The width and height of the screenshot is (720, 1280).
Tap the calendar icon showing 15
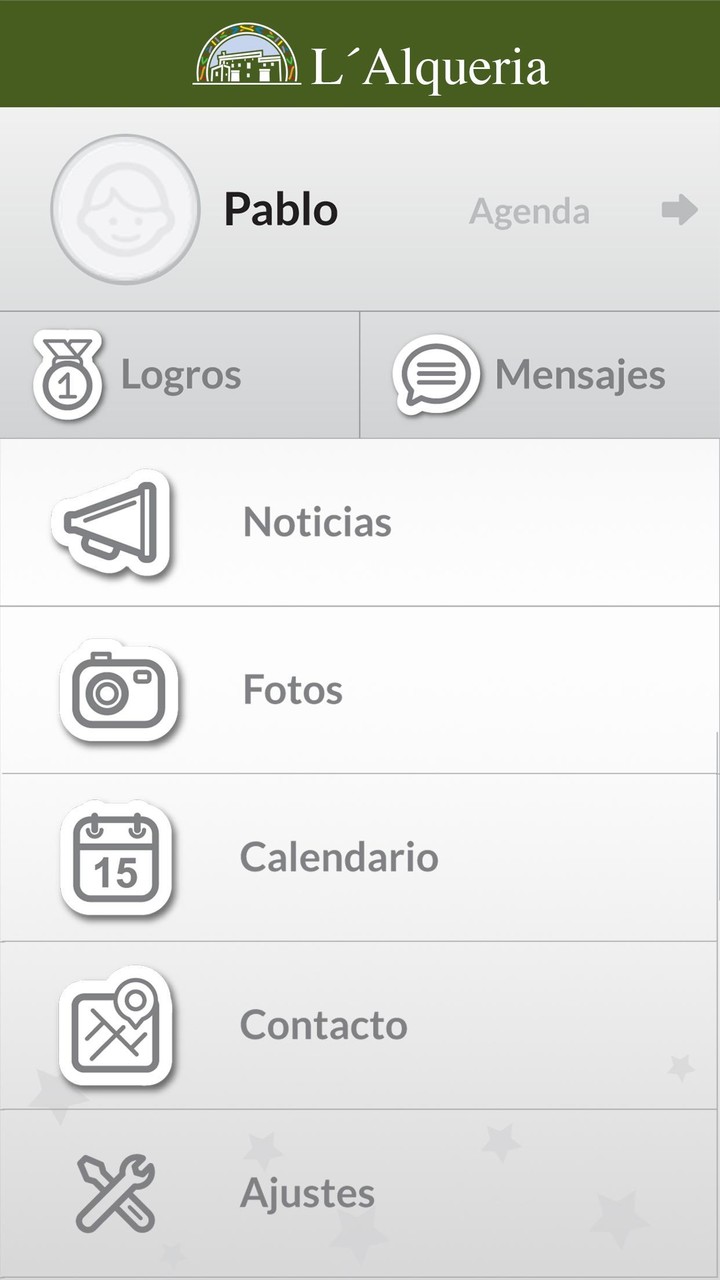tap(117, 858)
